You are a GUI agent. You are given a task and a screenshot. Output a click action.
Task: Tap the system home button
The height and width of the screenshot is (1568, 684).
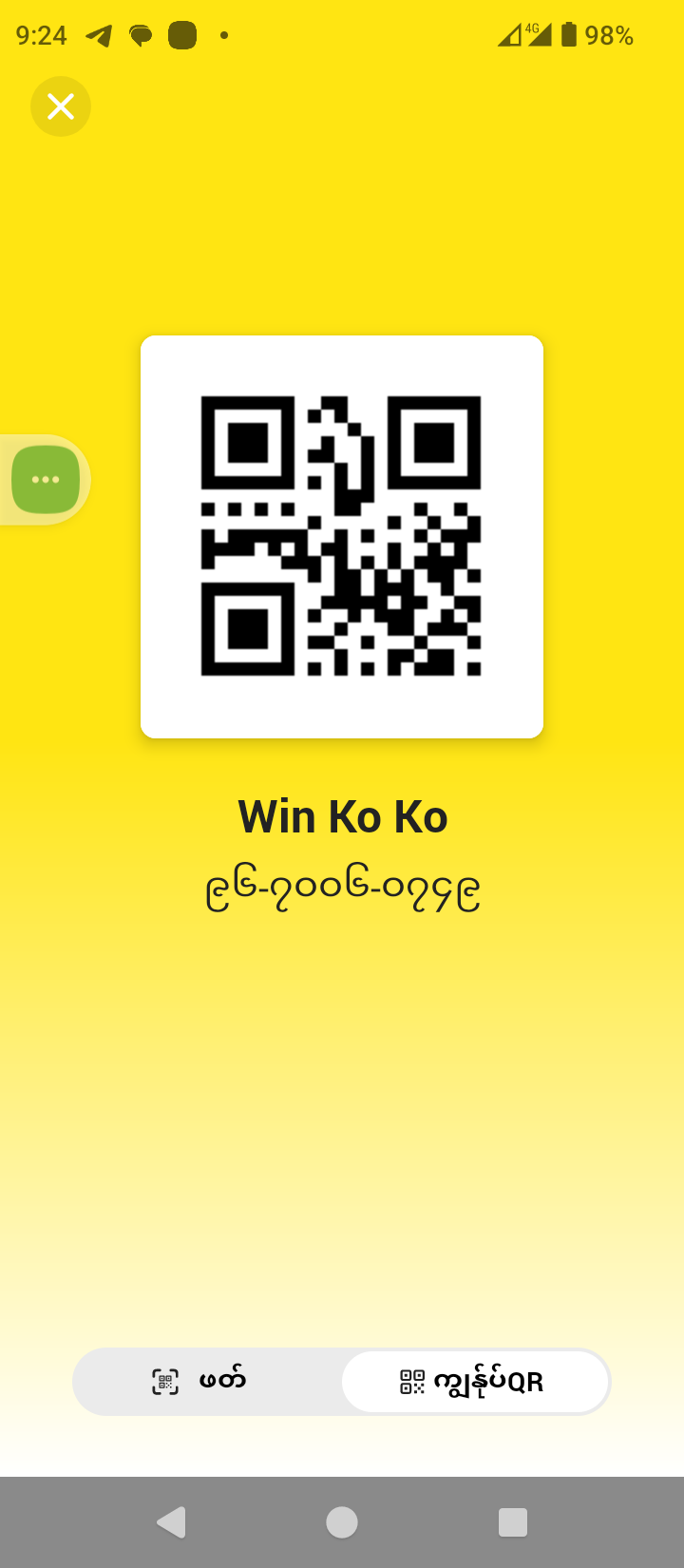[342, 1522]
